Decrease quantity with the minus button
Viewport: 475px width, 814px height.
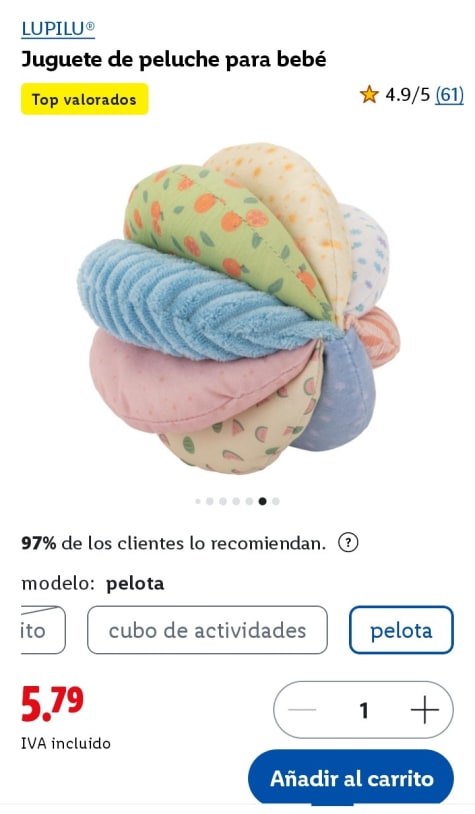302,710
